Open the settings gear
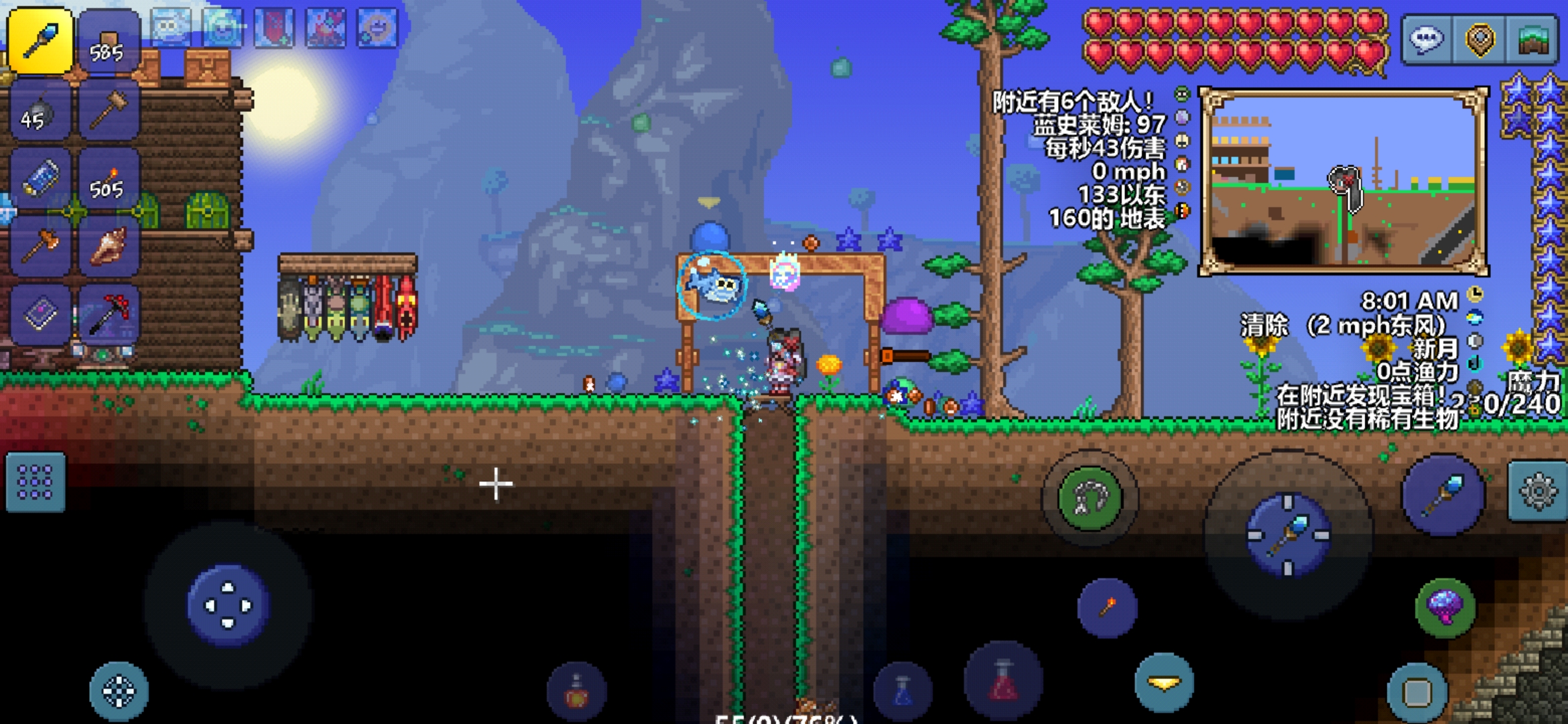1568x724 pixels. coord(1537,491)
